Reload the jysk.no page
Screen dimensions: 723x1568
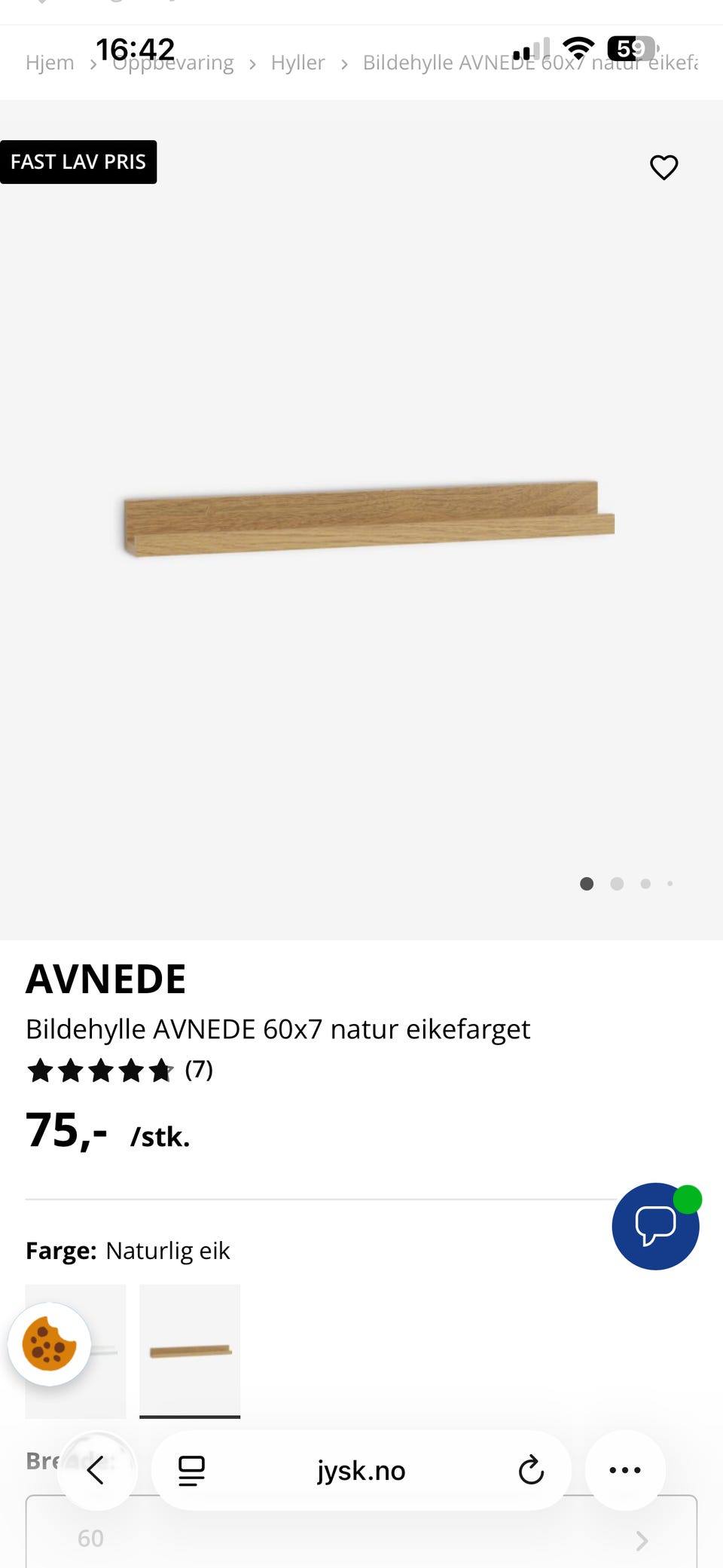(x=531, y=1470)
